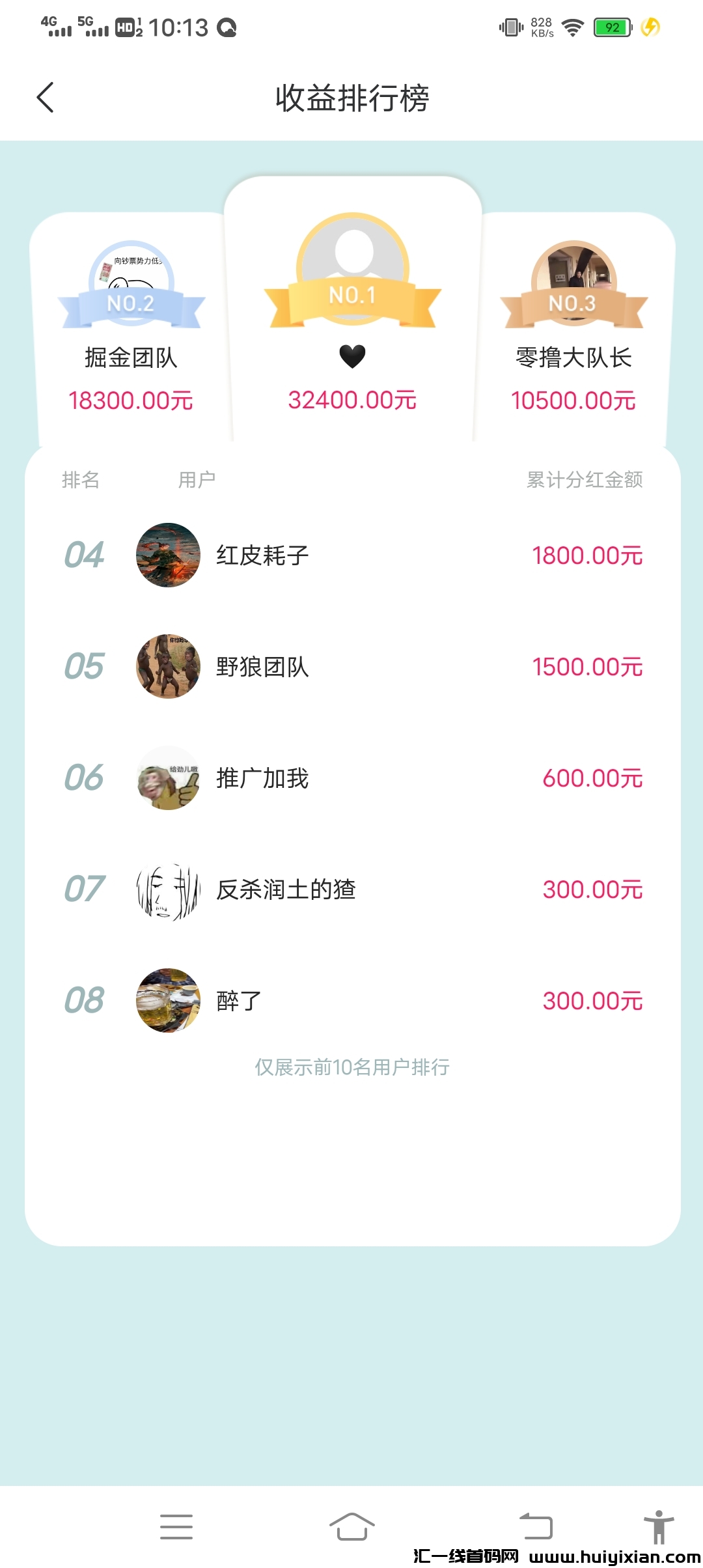Image resolution: width=703 pixels, height=1568 pixels.
Task: Tap the 32400.00元 amount under NO.1
Action: (x=351, y=400)
